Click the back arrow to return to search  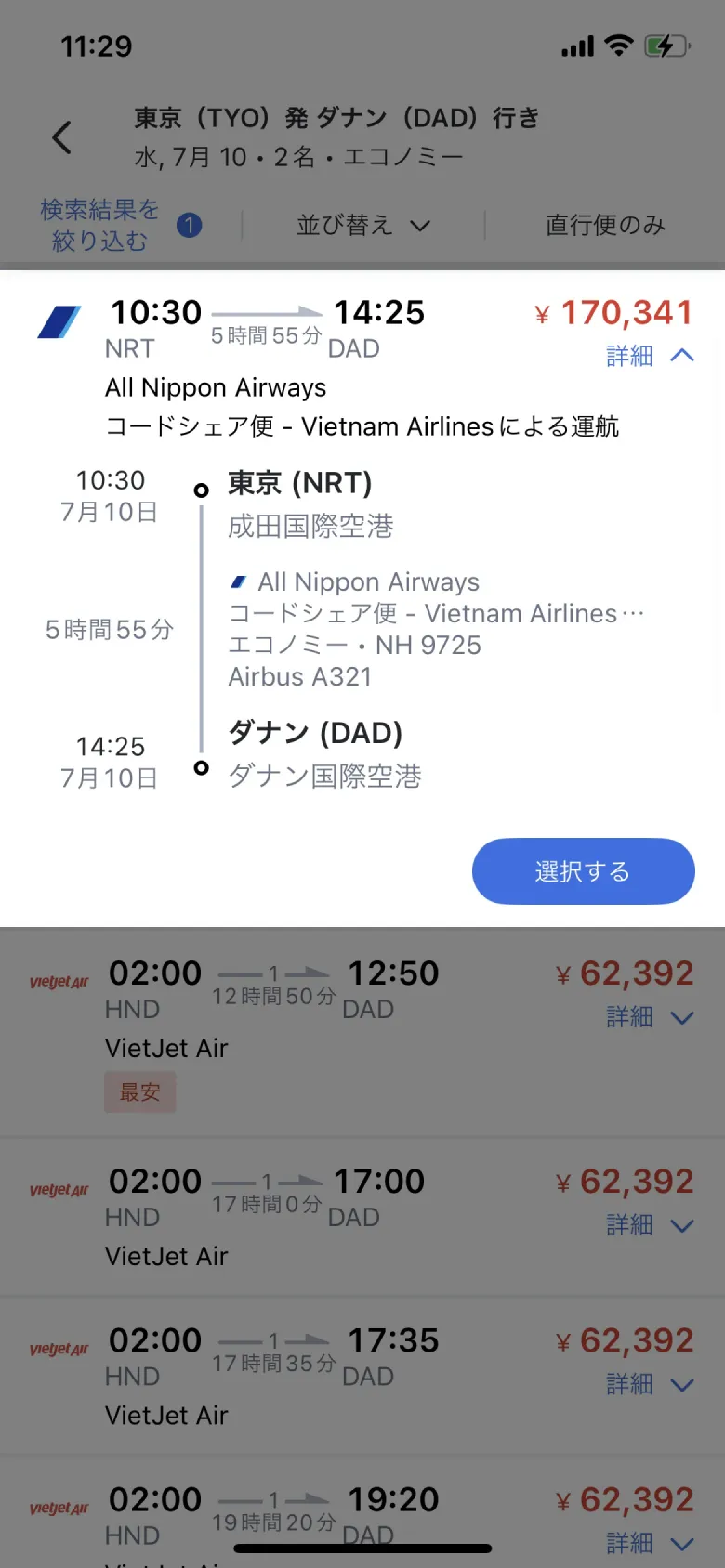click(59, 136)
